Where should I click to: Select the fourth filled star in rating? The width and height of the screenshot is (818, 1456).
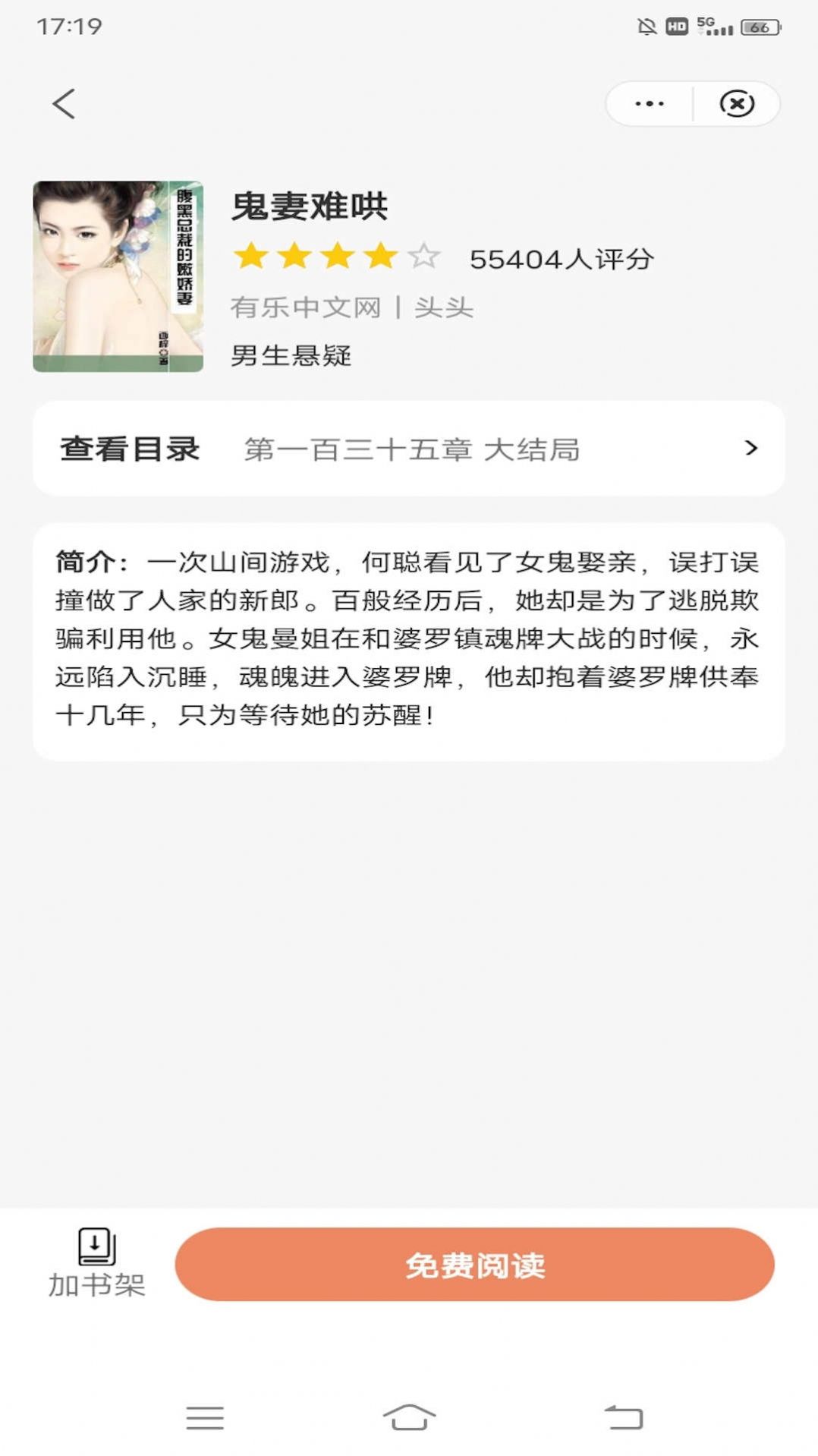pyautogui.click(x=379, y=257)
